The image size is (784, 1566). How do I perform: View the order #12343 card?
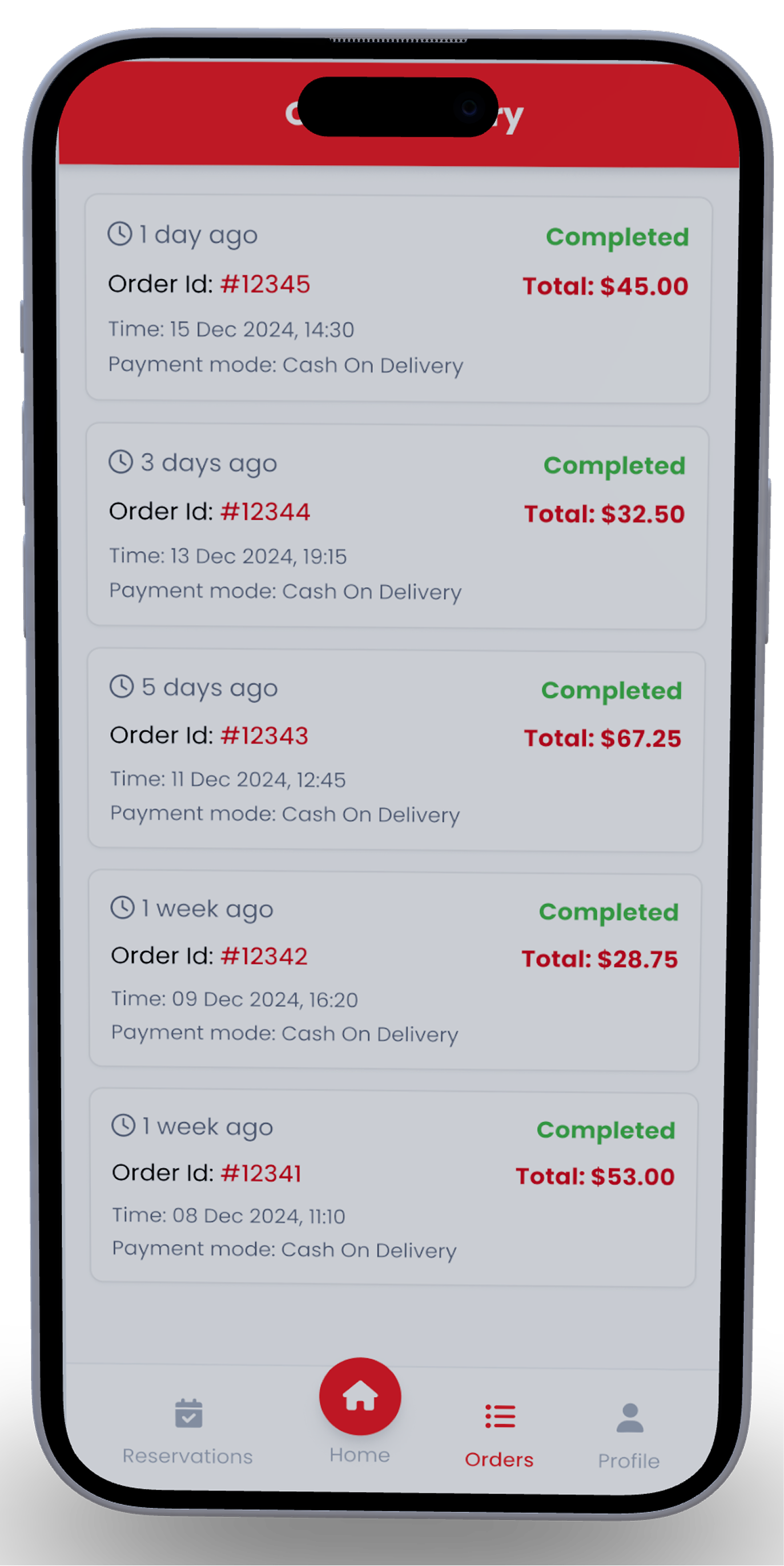[396, 752]
